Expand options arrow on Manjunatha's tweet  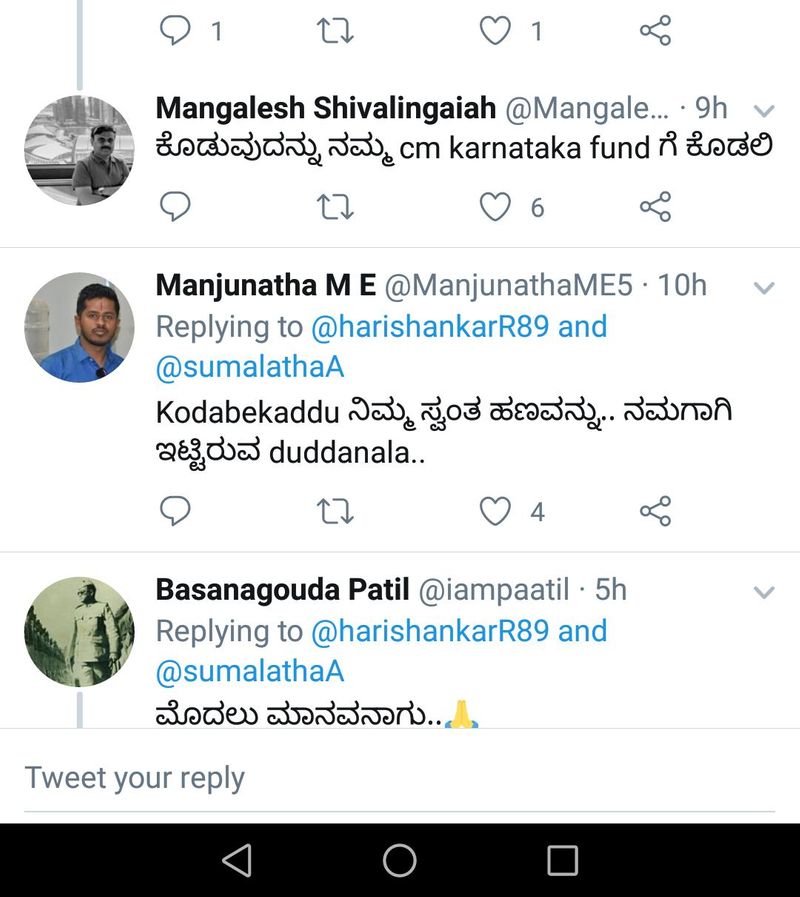click(764, 288)
